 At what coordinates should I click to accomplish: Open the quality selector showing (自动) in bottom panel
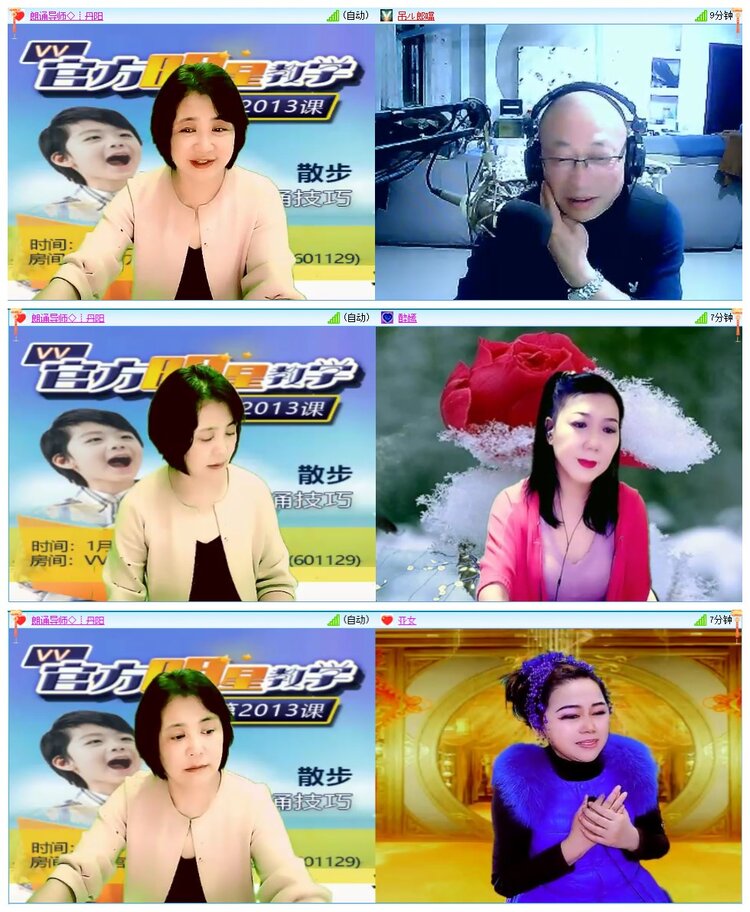[356, 621]
